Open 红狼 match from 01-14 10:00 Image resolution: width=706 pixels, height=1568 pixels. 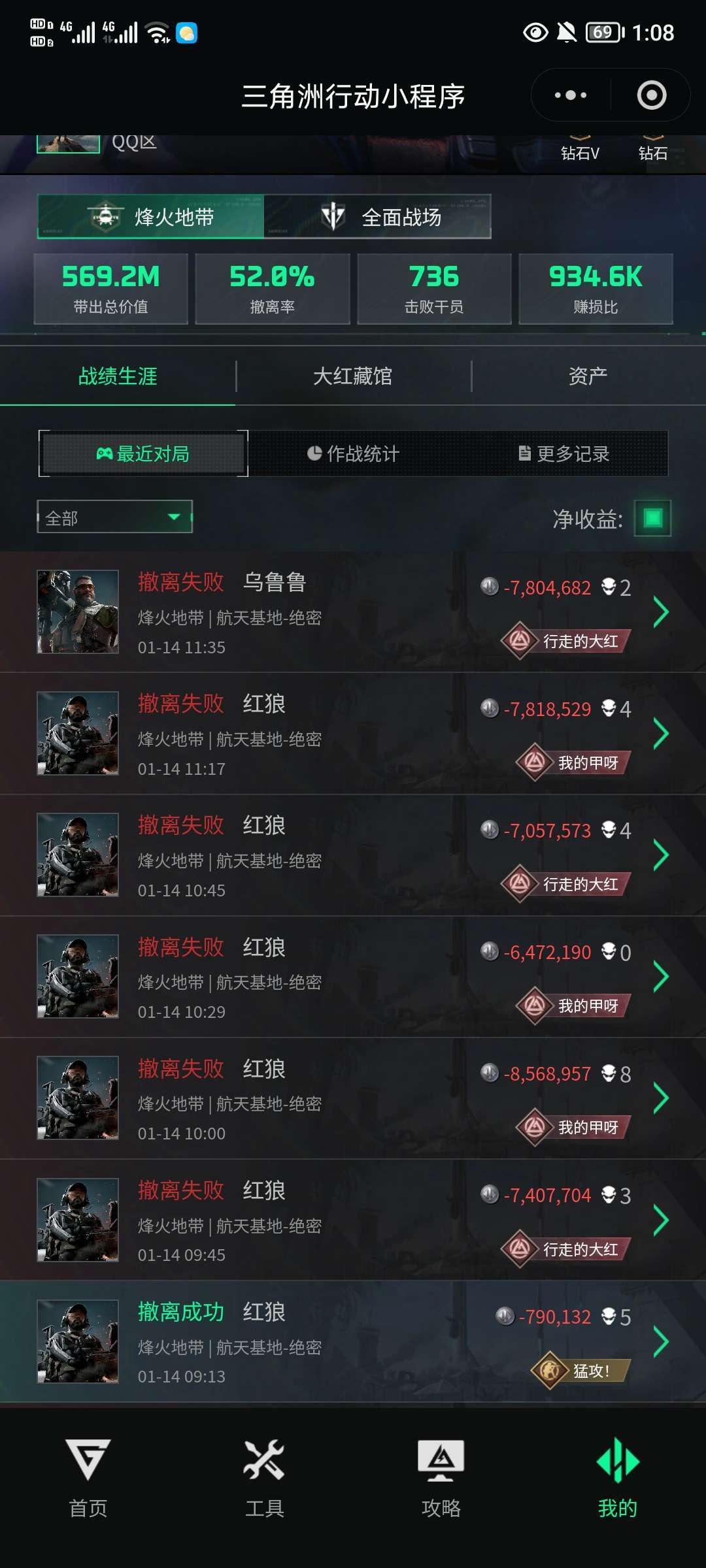tap(353, 1098)
